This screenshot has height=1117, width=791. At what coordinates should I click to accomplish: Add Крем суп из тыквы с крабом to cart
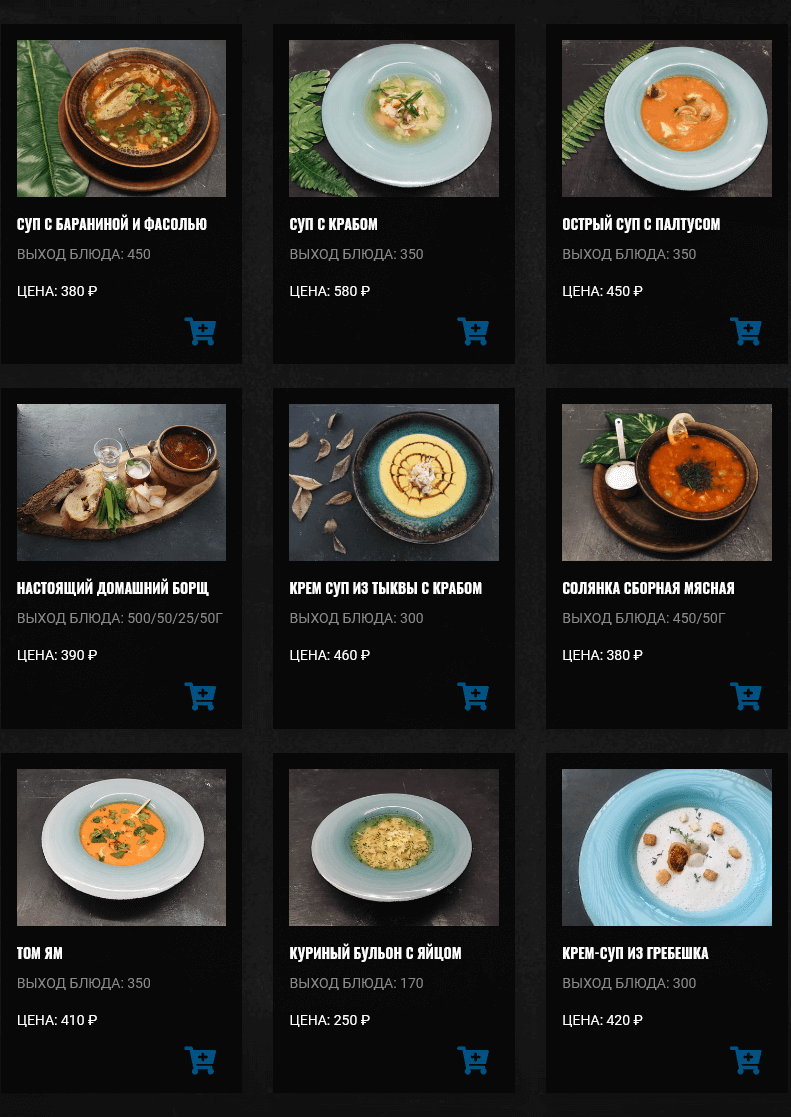472,695
